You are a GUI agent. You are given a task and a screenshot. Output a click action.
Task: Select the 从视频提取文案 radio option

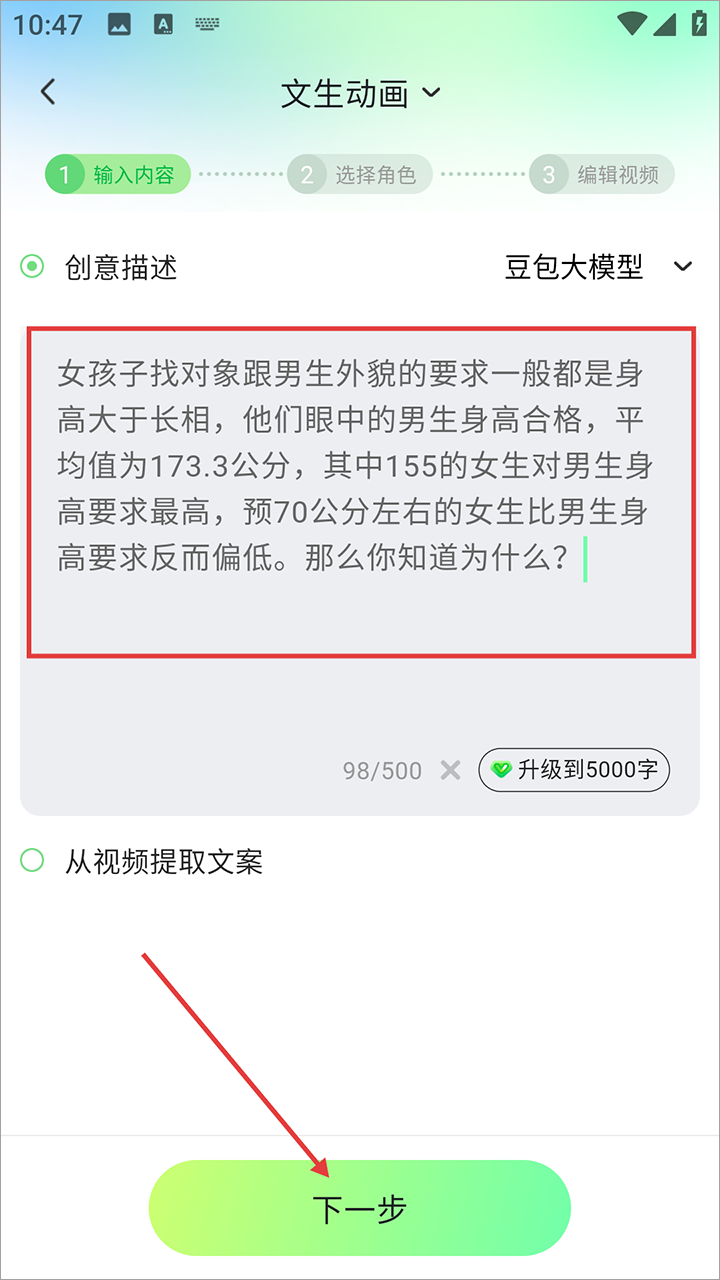[33, 860]
